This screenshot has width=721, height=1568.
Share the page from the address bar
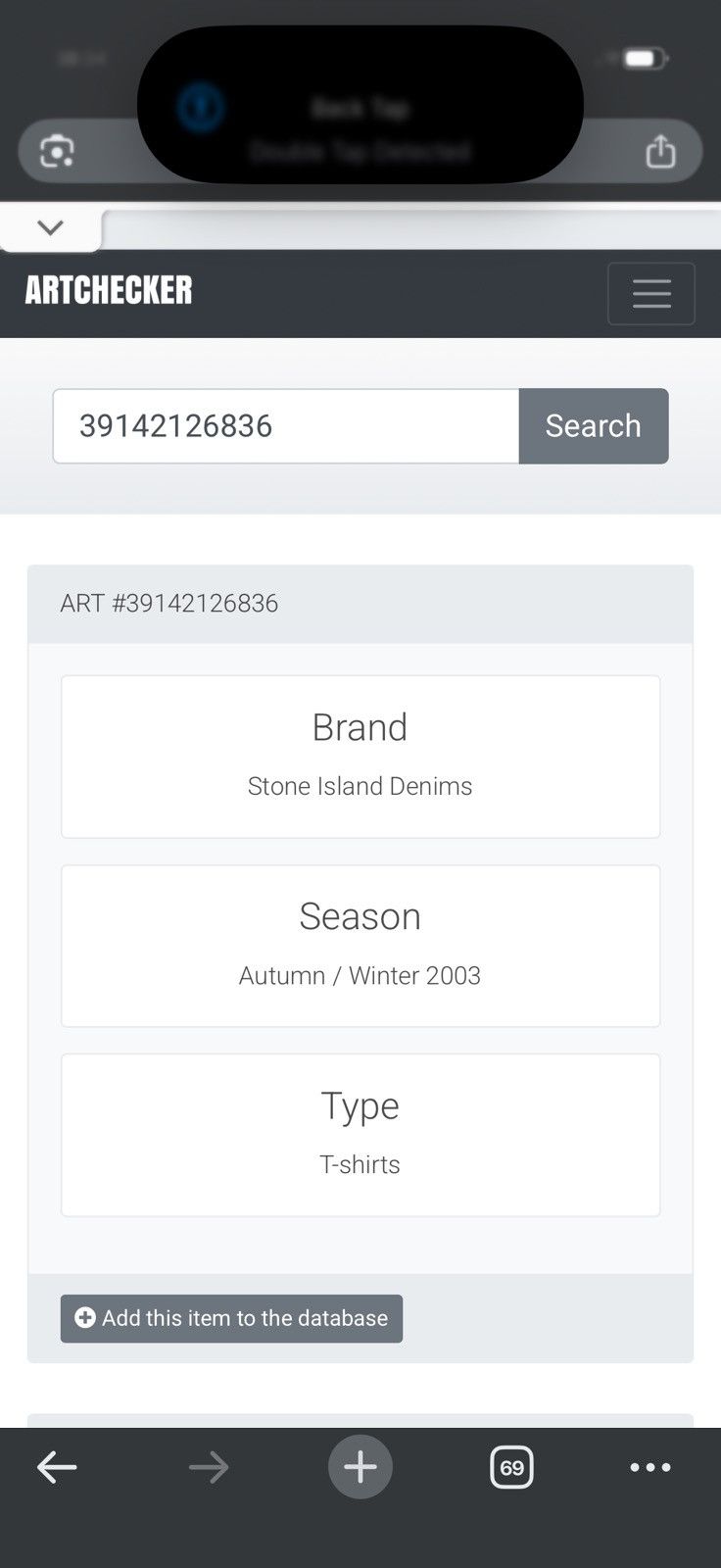[660, 152]
